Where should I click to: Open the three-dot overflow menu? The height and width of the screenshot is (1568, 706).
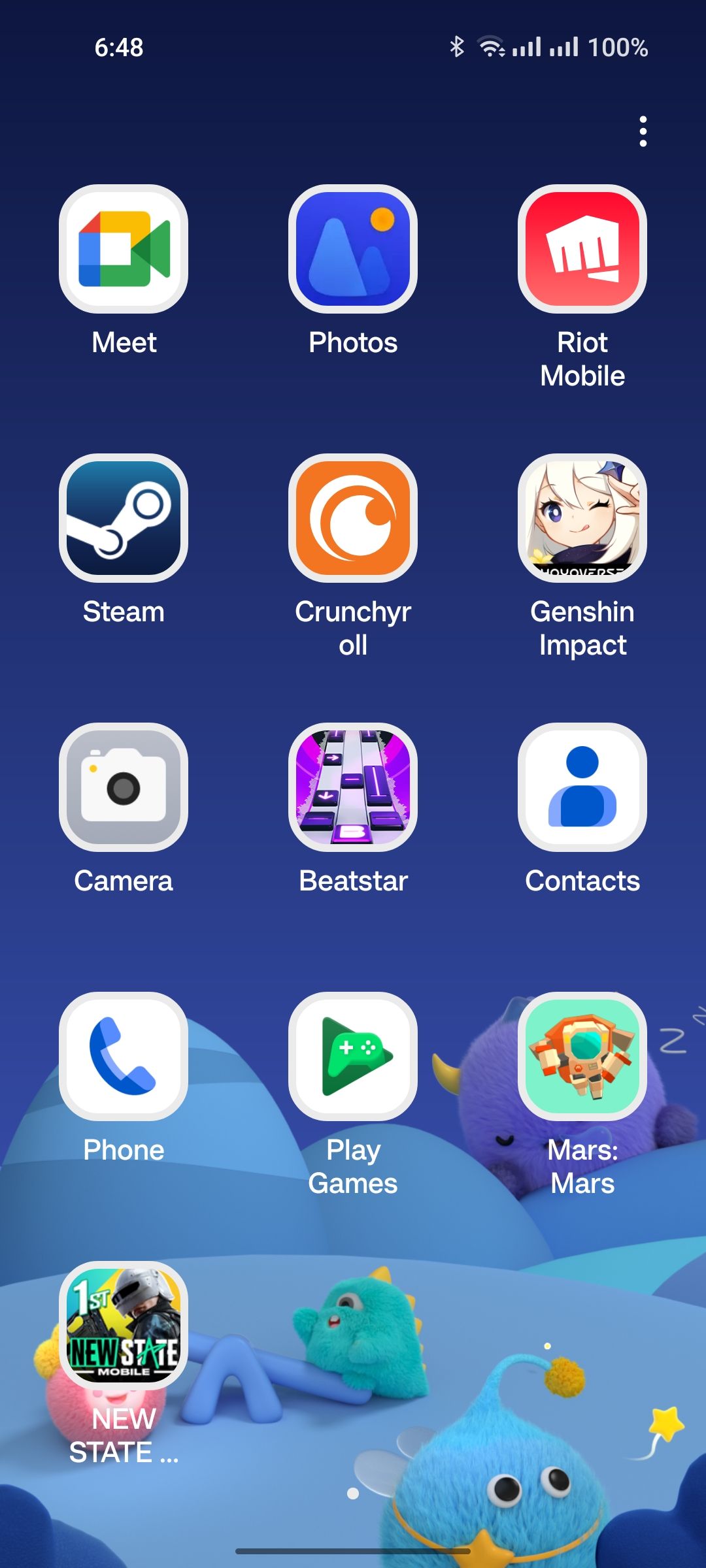click(643, 131)
